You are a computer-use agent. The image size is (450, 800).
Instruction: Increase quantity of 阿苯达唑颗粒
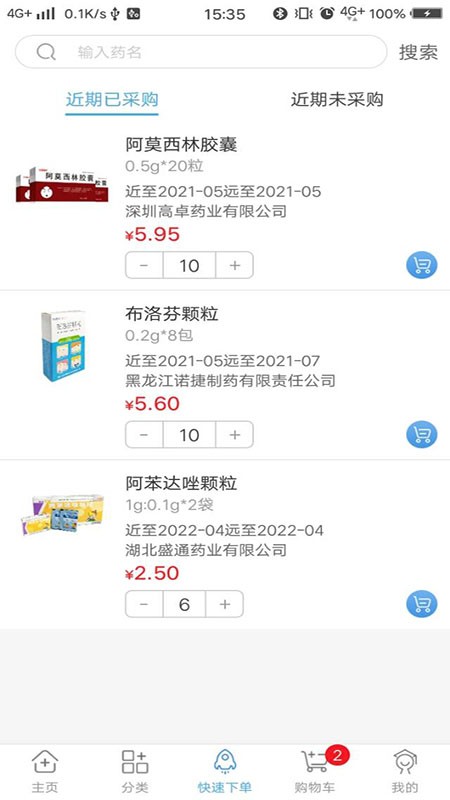tap(224, 604)
